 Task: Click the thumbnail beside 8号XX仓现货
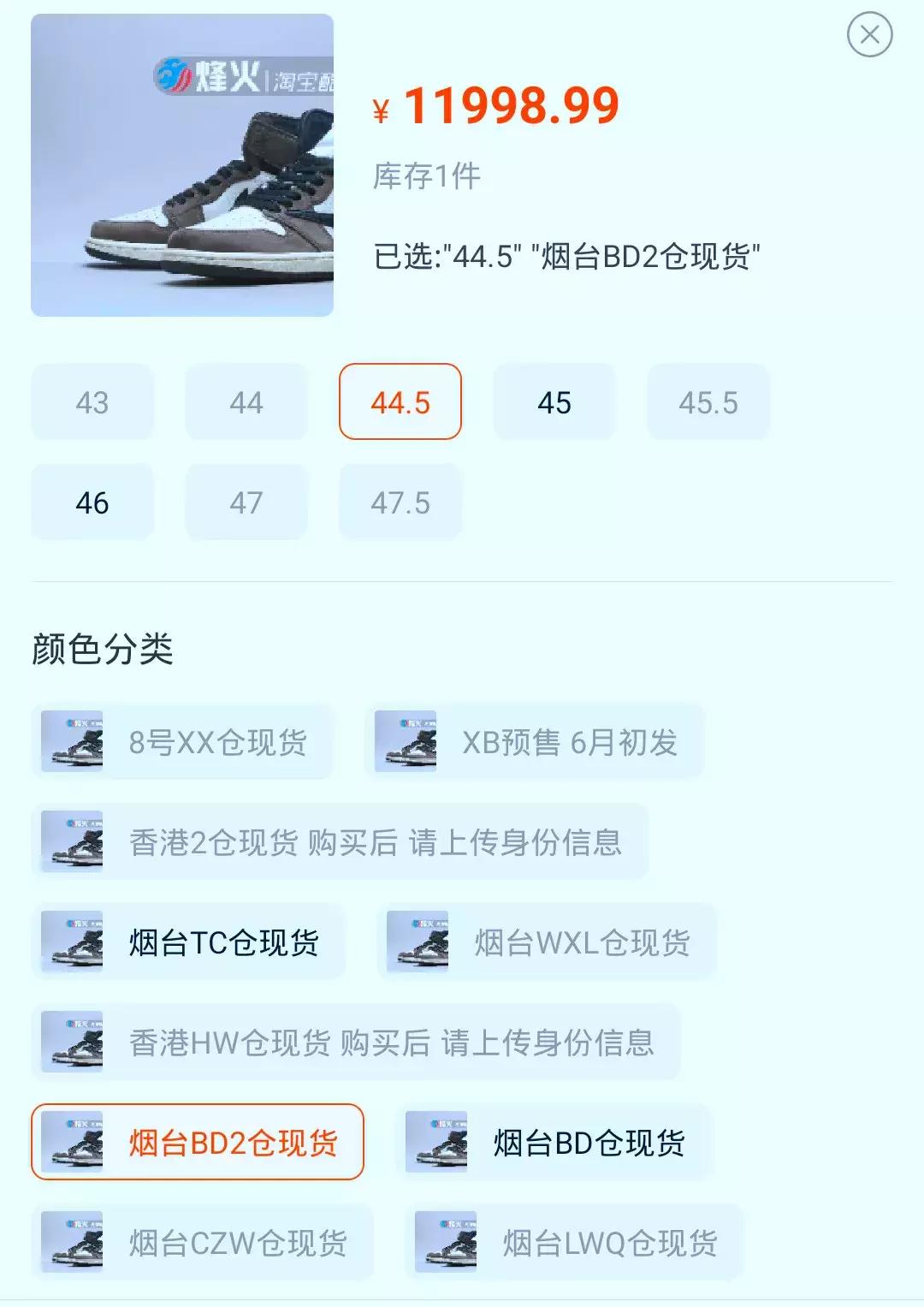(x=75, y=743)
